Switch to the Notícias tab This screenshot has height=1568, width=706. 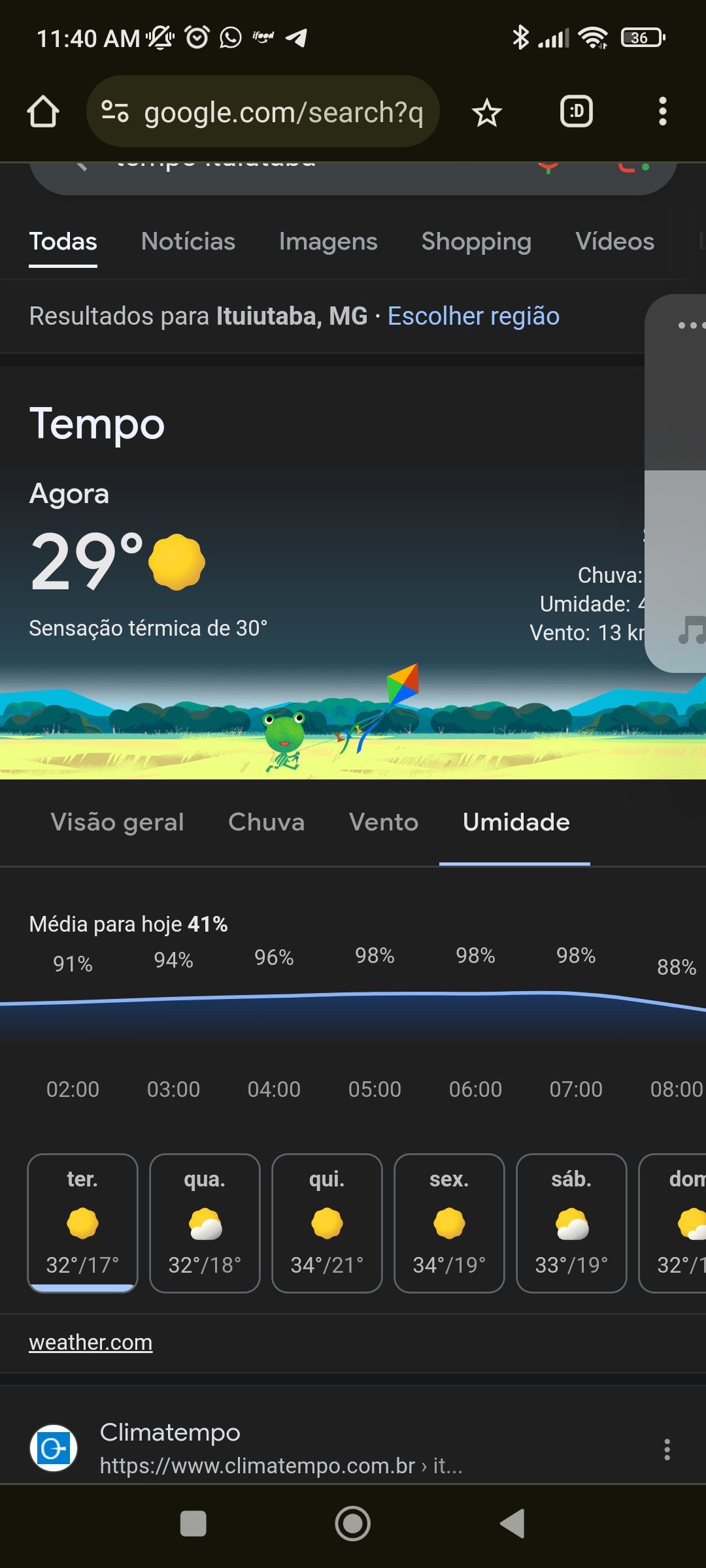pos(188,242)
